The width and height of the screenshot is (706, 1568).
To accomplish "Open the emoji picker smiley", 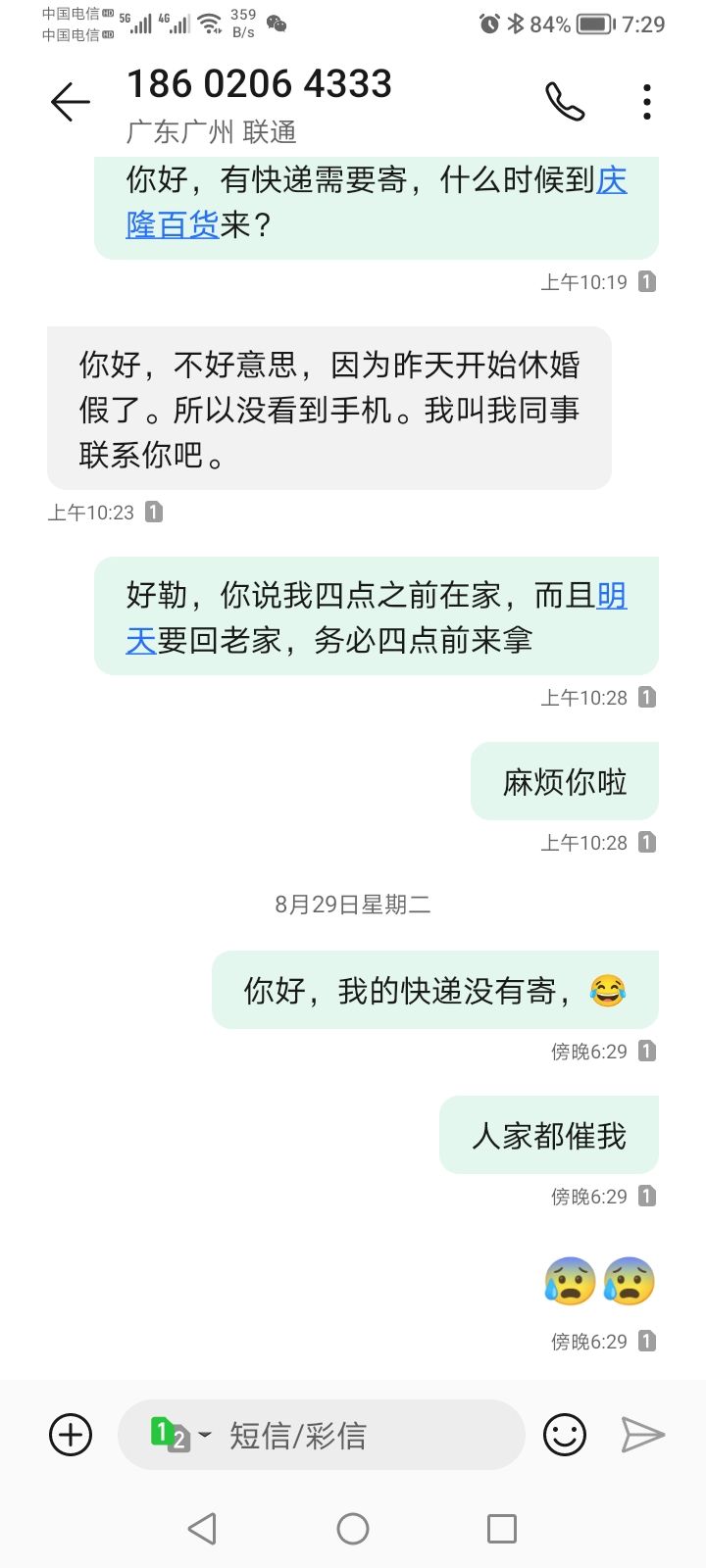I will point(565,1435).
